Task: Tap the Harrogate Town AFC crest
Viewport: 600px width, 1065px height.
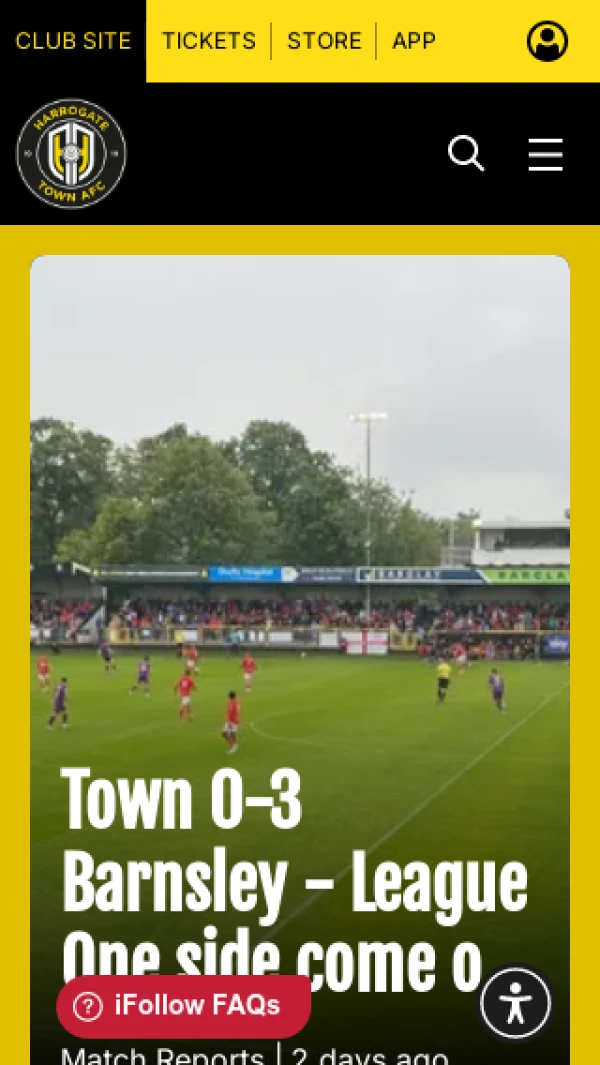Action: click(x=71, y=154)
